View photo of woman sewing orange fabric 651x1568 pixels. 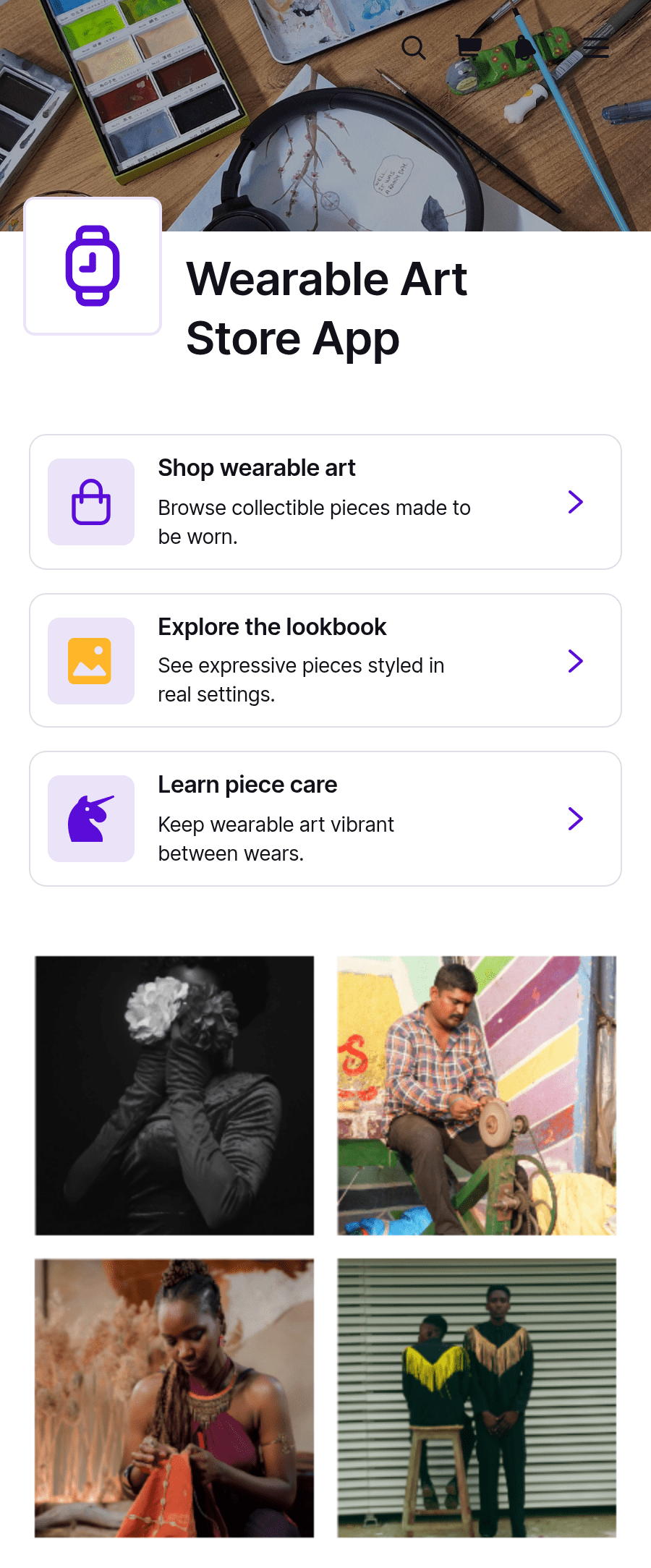[174, 1398]
